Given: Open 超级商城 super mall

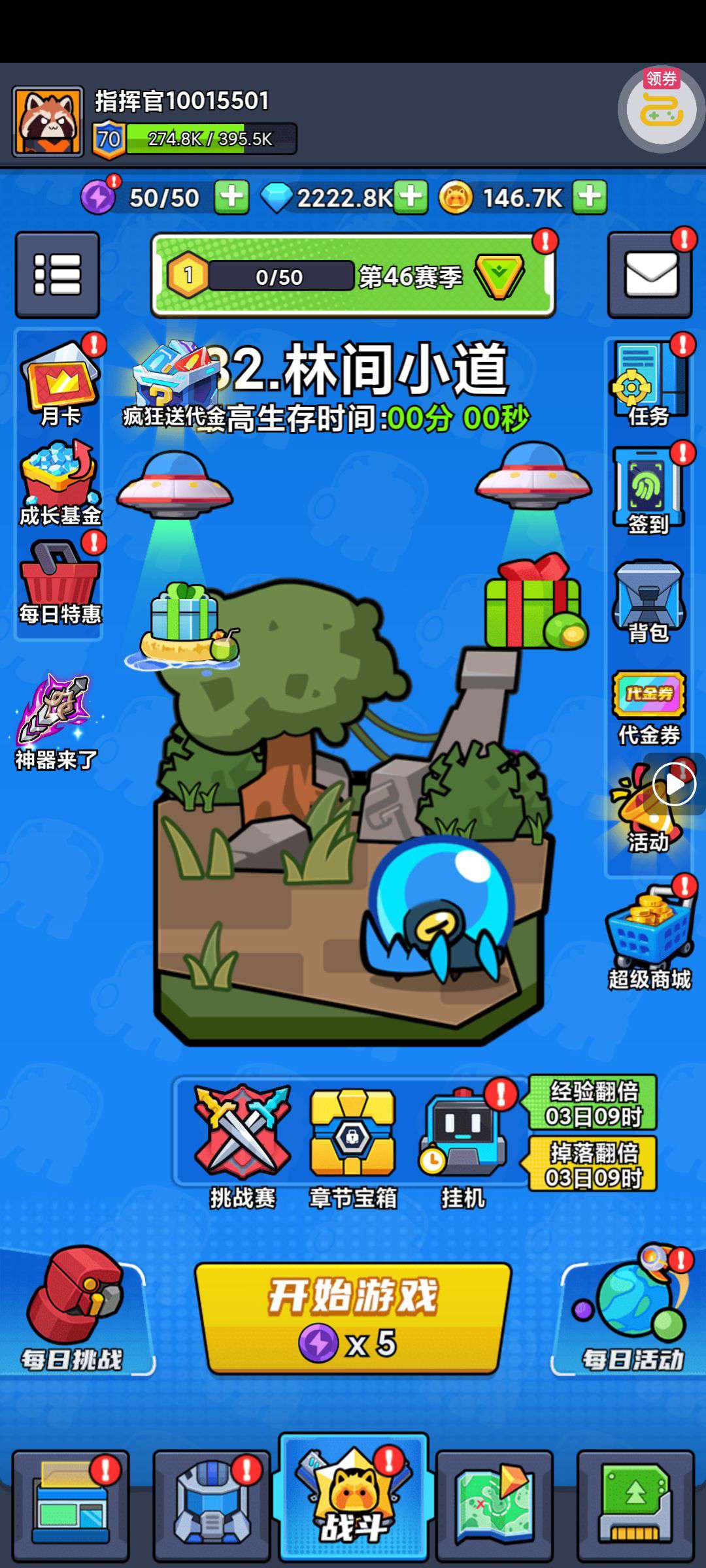Looking at the screenshot, I should pos(648,934).
